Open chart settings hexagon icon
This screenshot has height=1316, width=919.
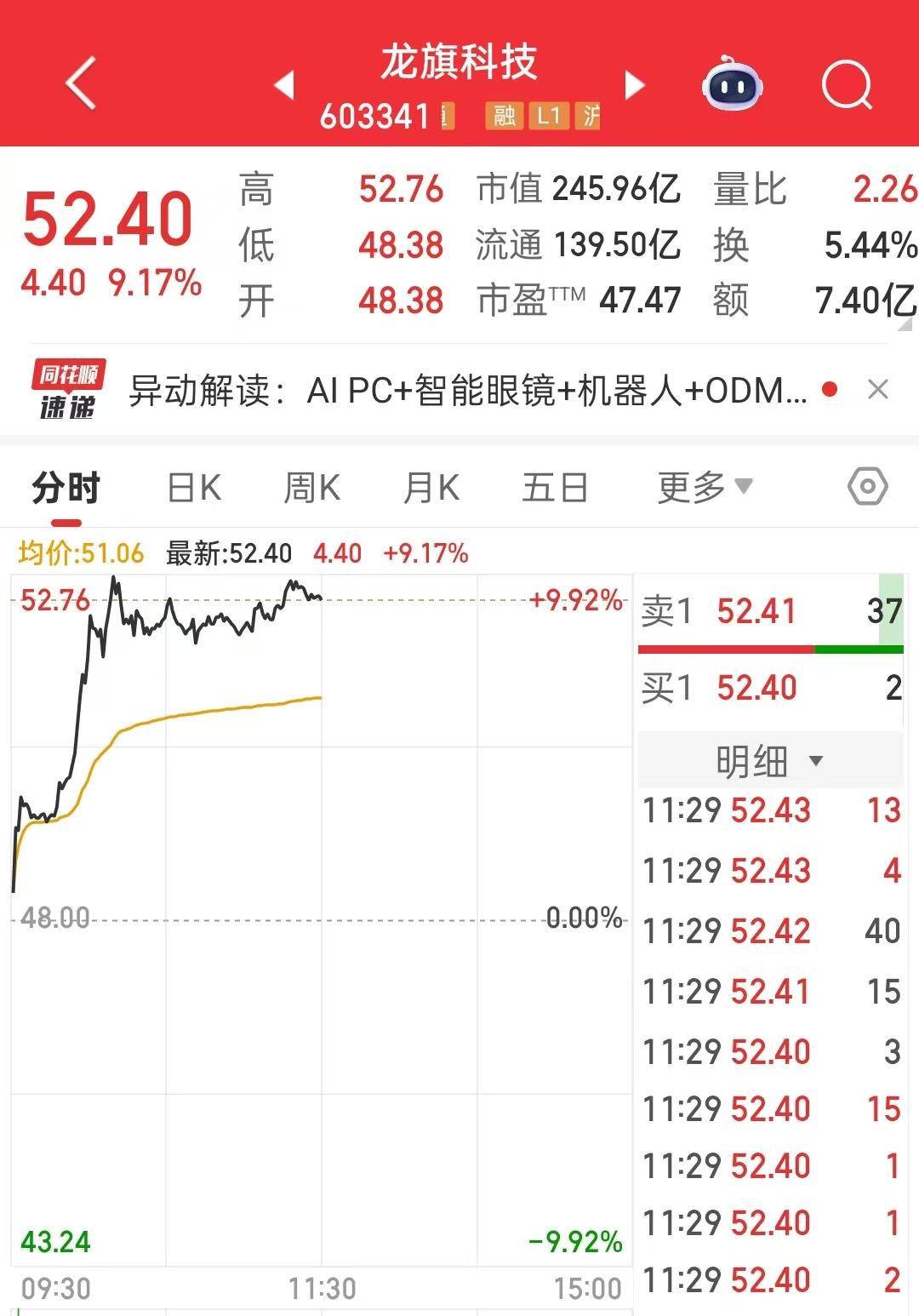(867, 487)
